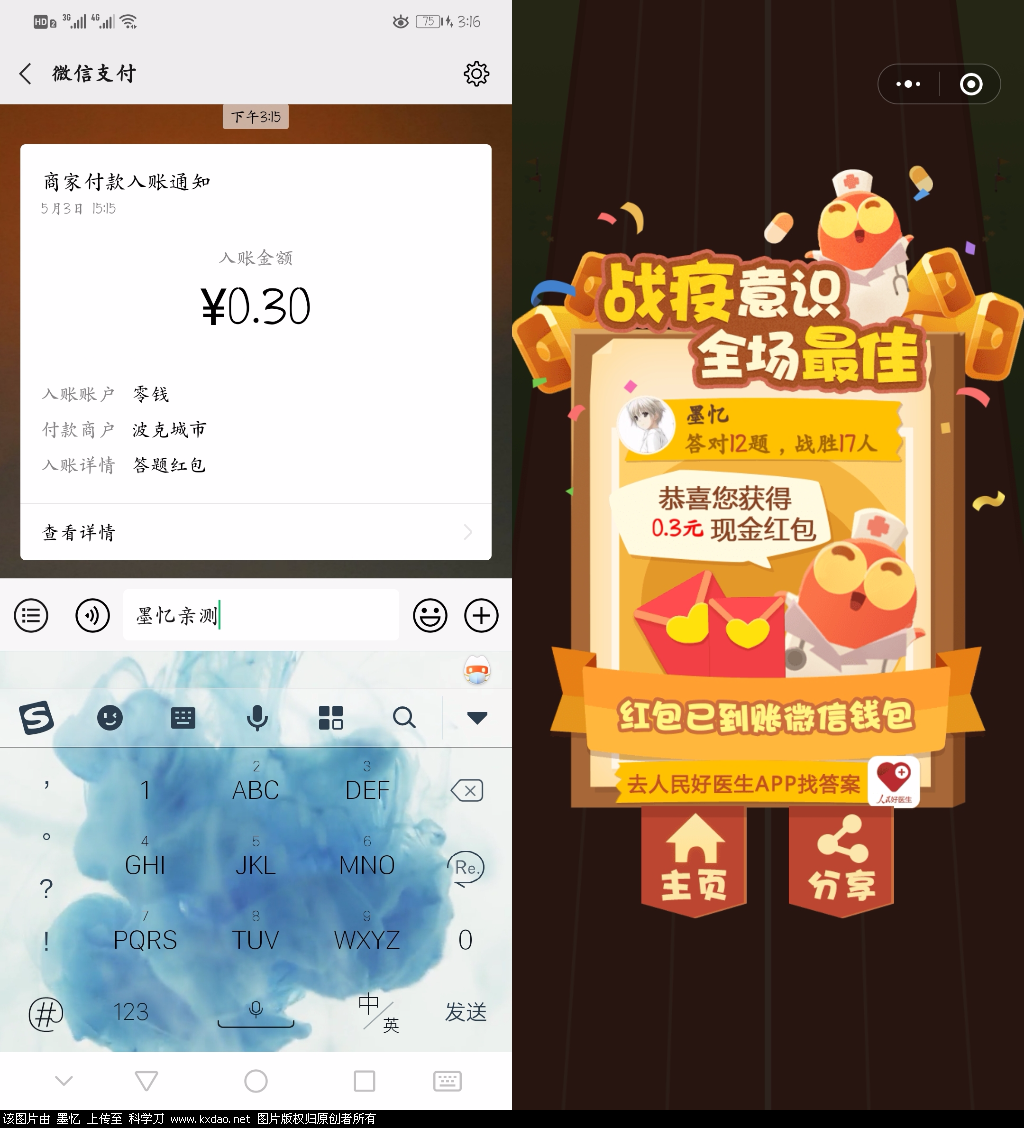Open the plus attachment menu
Screen dimensions: 1024x1128
click(x=481, y=615)
